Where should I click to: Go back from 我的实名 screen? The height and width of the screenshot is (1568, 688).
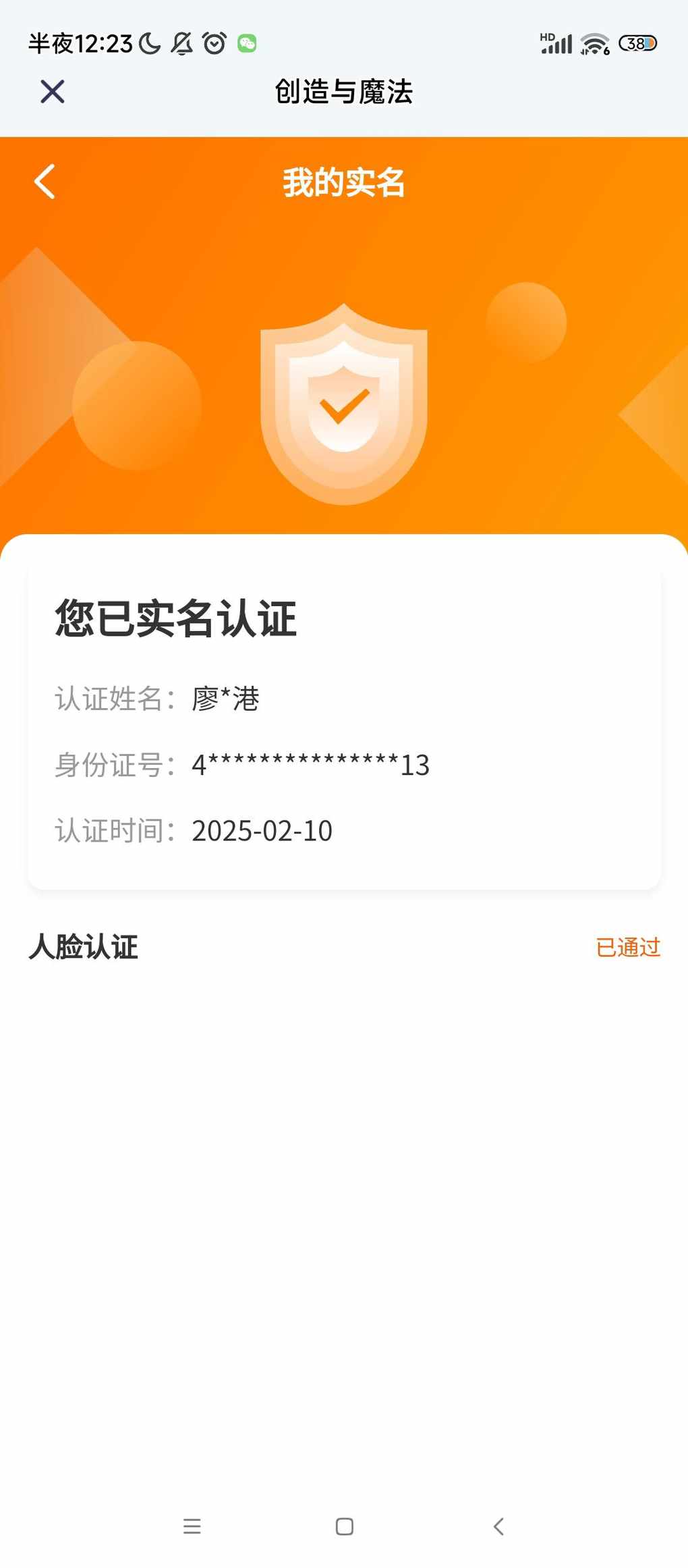point(45,182)
